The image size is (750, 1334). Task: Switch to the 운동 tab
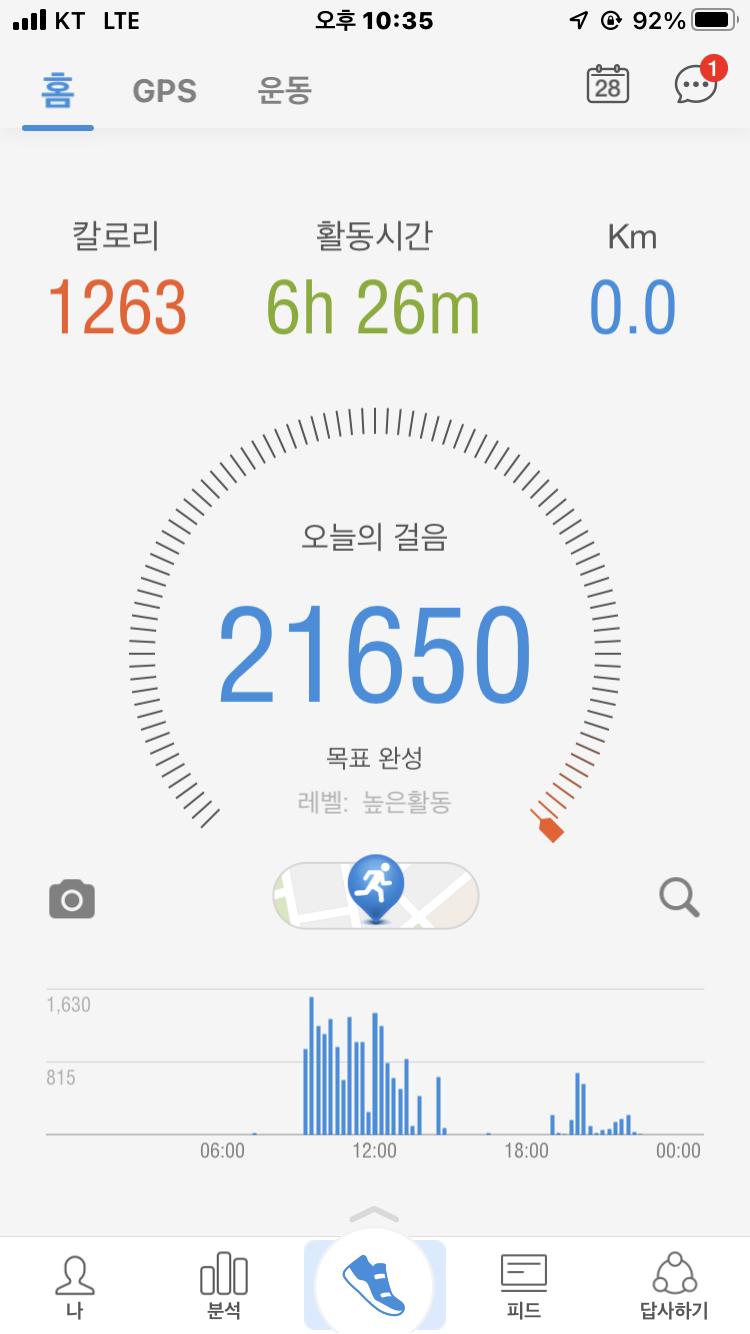pyautogui.click(x=285, y=90)
